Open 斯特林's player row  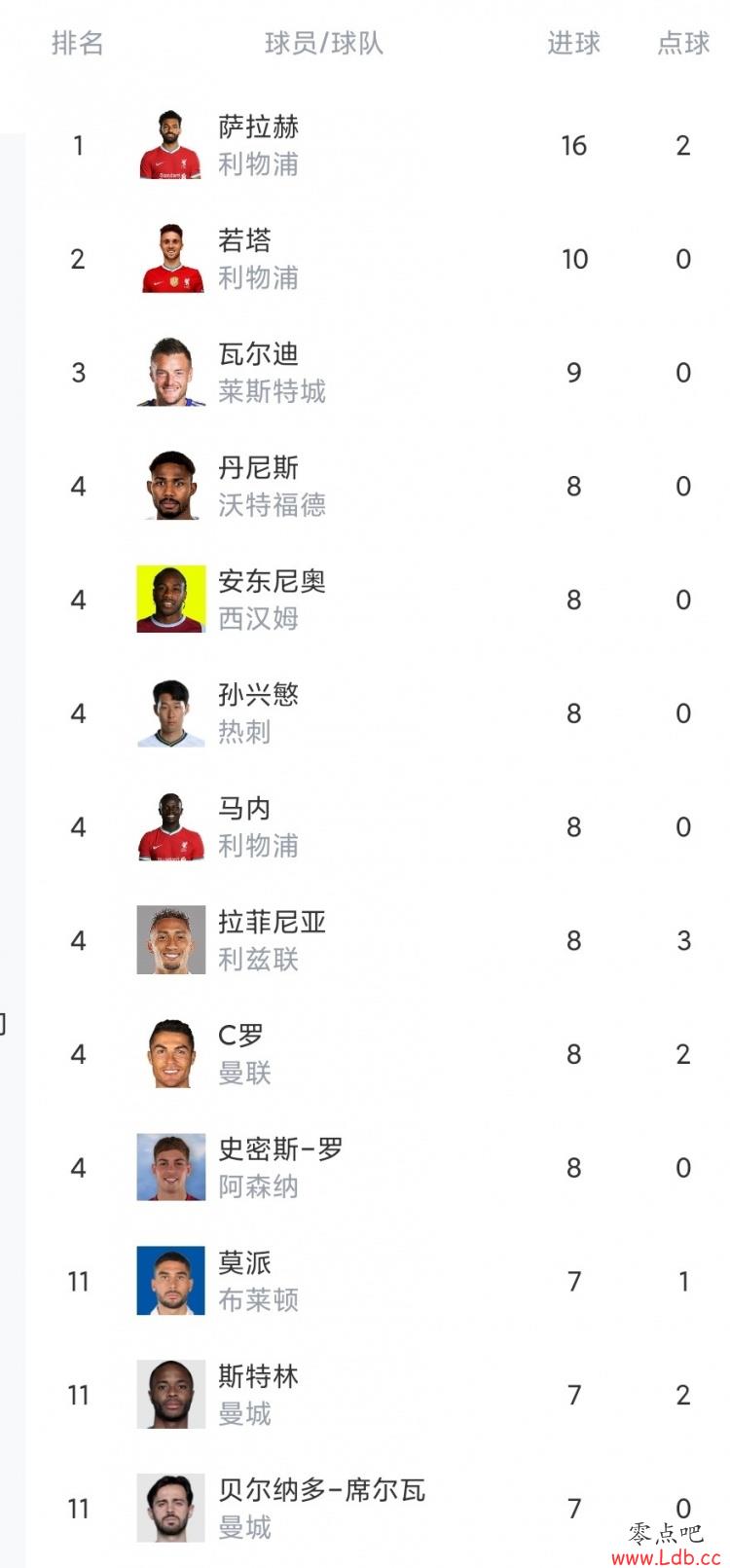pos(378,1395)
